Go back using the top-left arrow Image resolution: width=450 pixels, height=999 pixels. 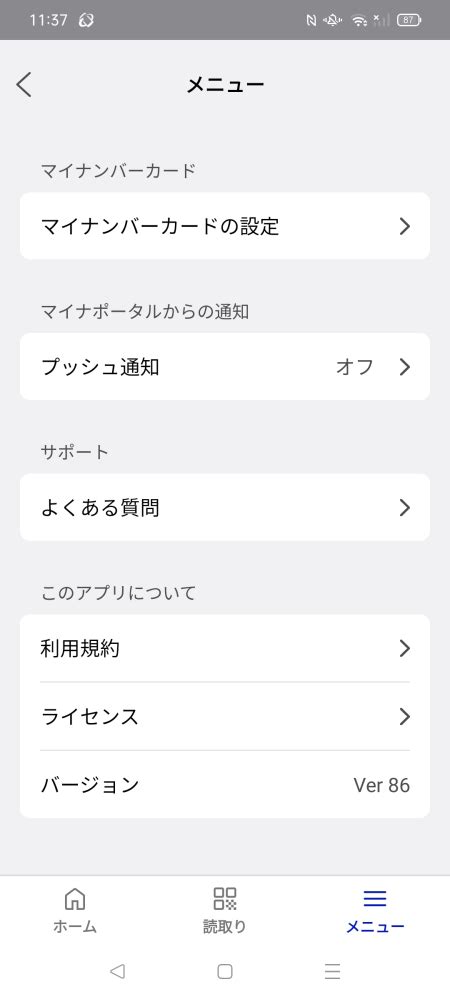24,85
